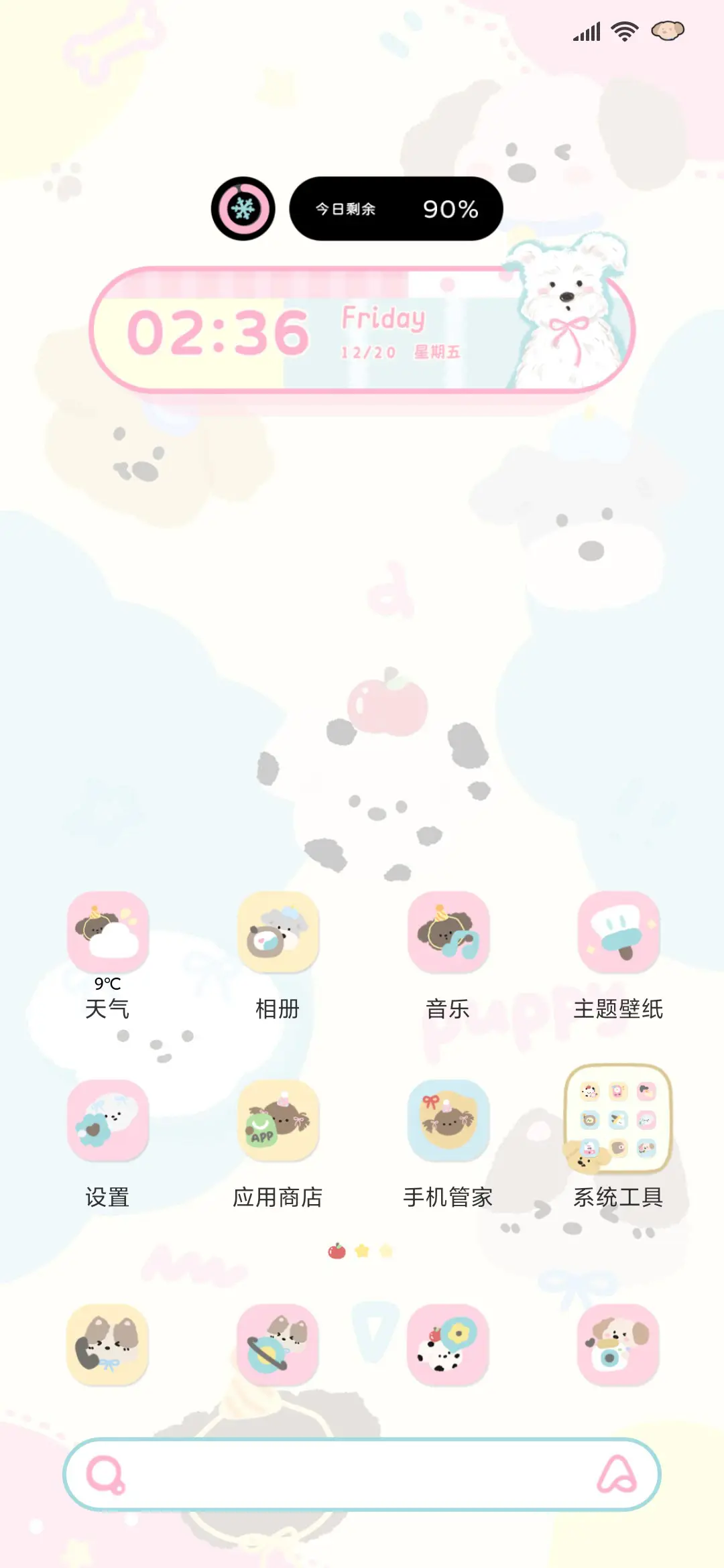Screen dimensions: 724x1568
Task: Tap the 90% battery remaining progress pill
Action: (x=396, y=209)
